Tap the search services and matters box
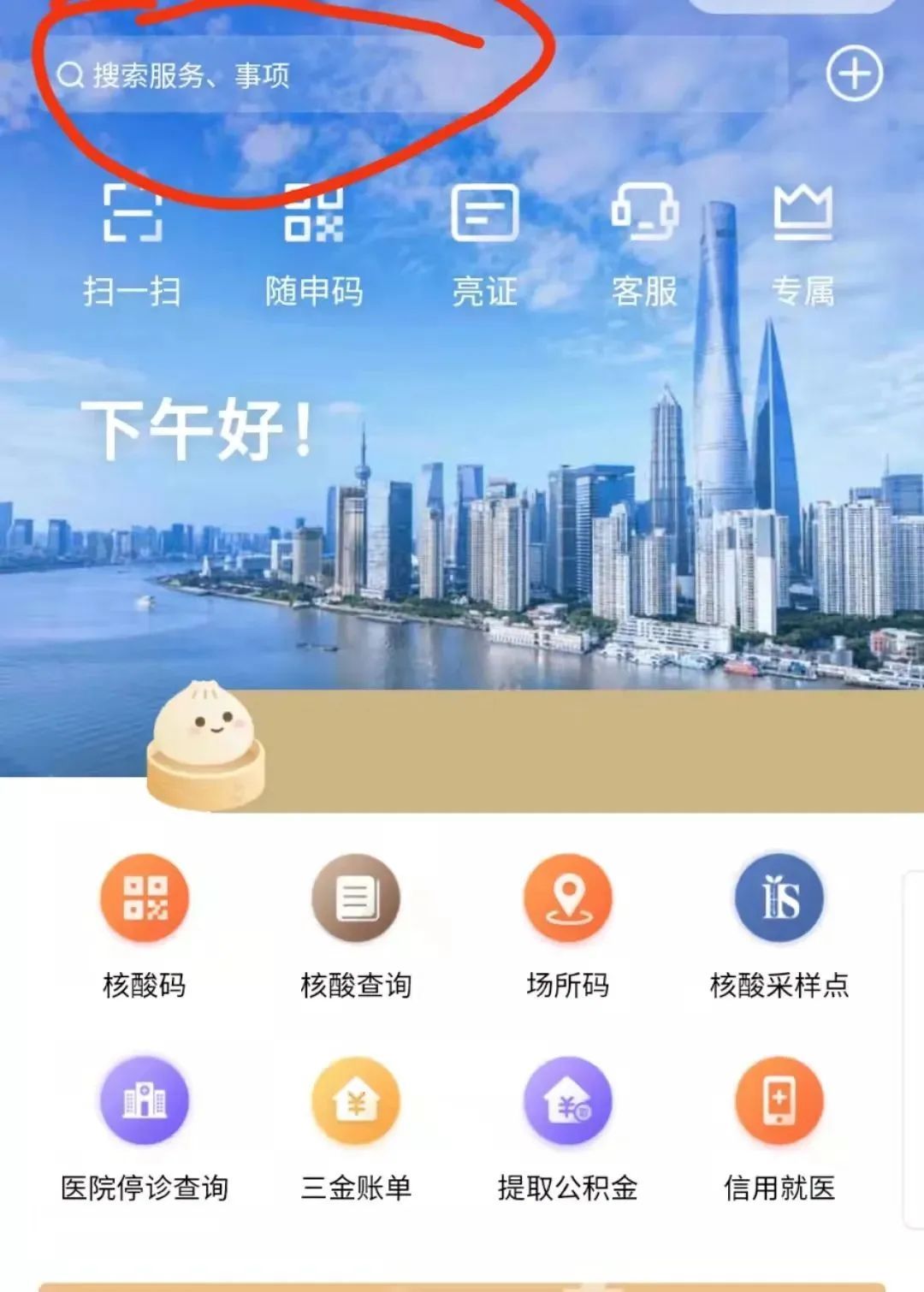This screenshot has width=924, height=1292. coord(411,75)
